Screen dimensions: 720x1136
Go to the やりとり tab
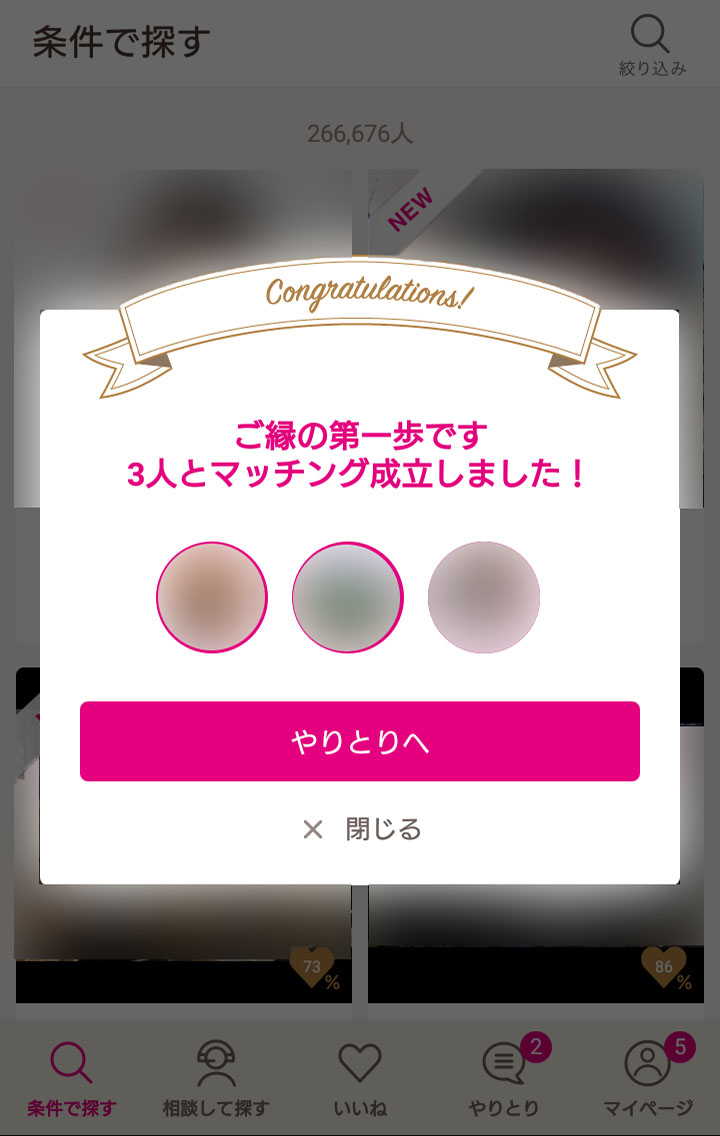tap(504, 1078)
